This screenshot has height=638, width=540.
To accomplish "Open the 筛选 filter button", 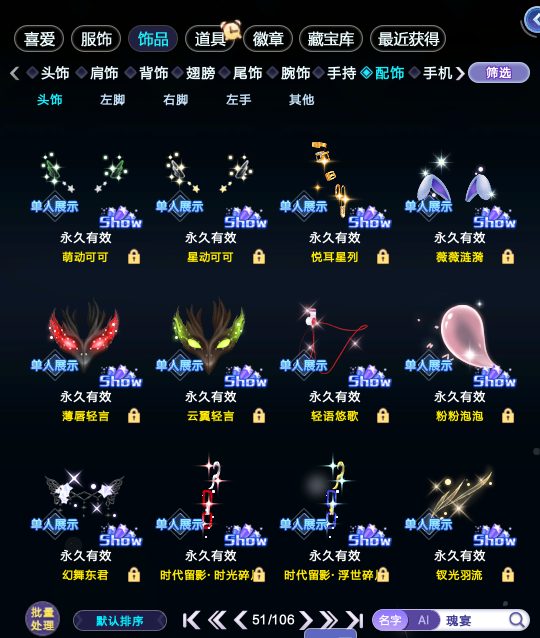I will tap(499, 73).
